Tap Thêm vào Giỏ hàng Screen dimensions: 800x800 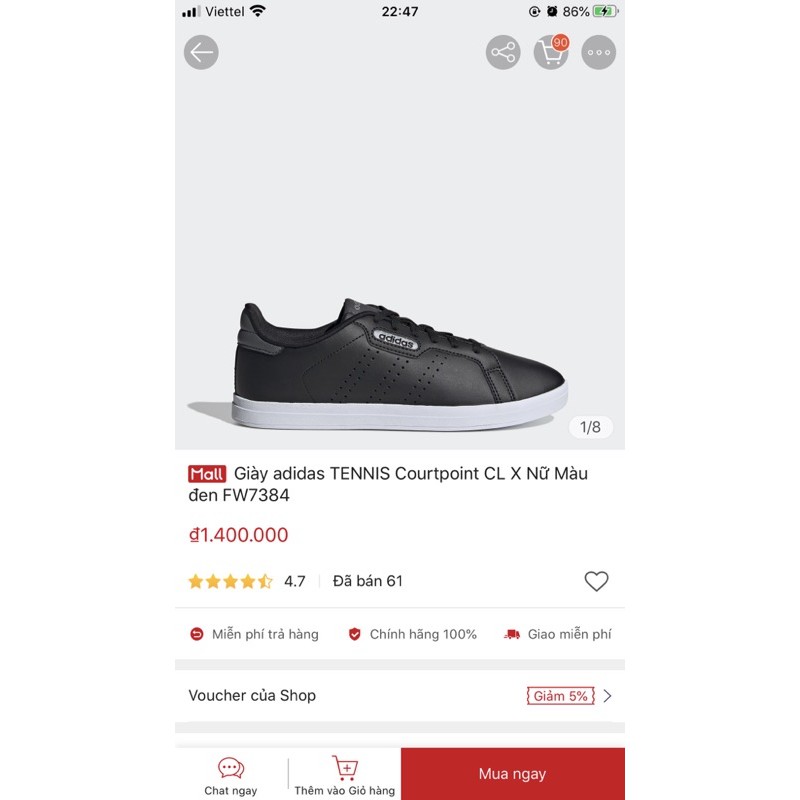345,775
